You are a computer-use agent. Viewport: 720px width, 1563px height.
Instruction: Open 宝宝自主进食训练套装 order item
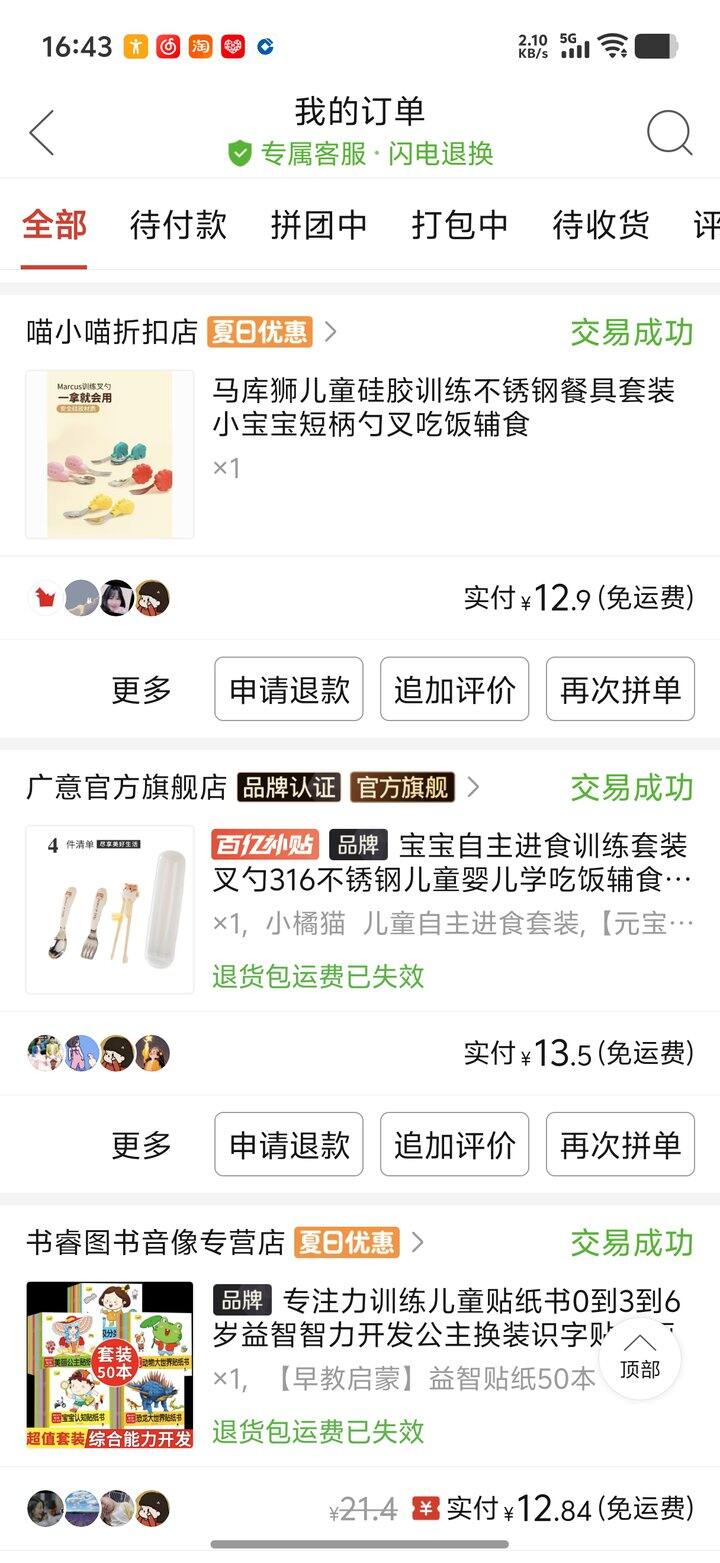(x=450, y=863)
